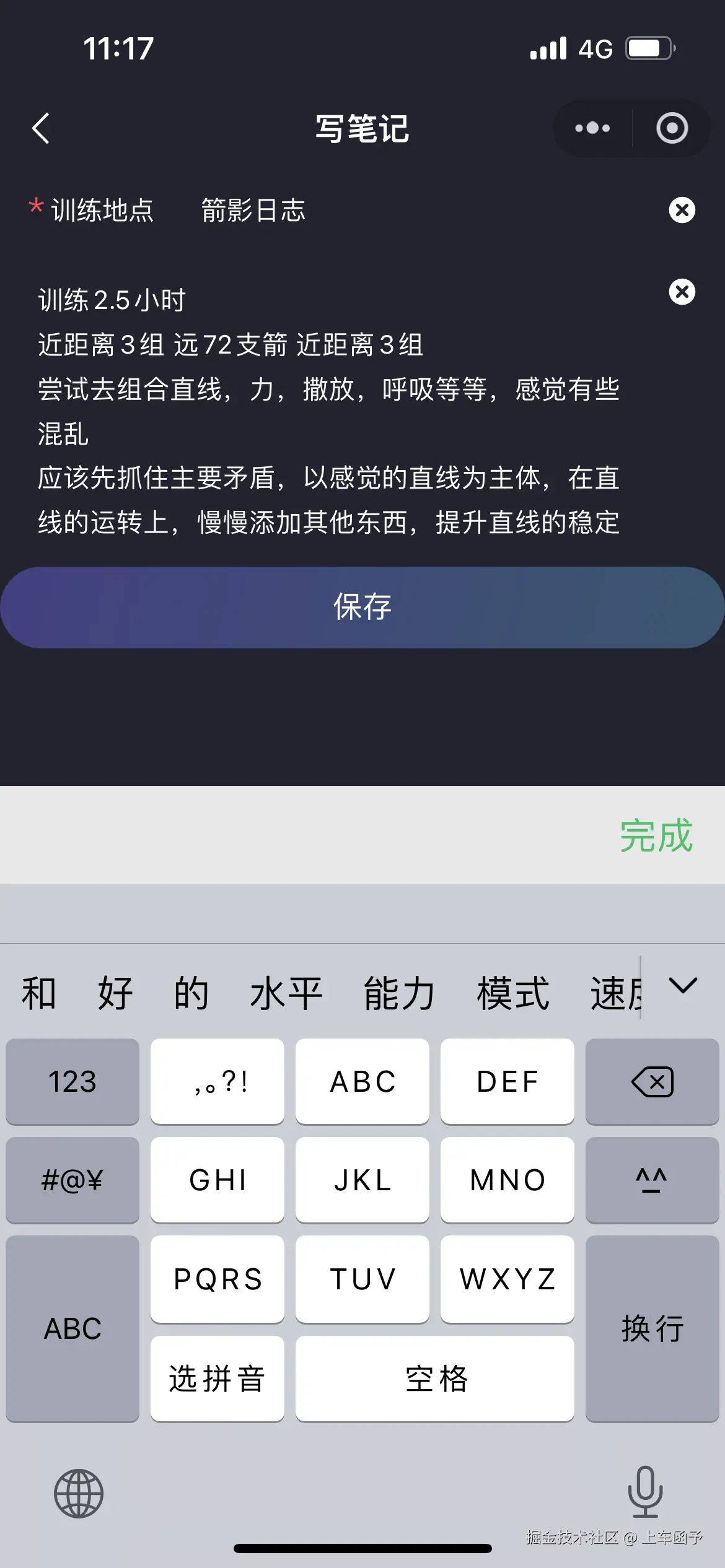Image resolution: width=725 pixels, height=1568 pixels.
Task: Tap the punctuation key ,。?!
Action: [217, 1082]
